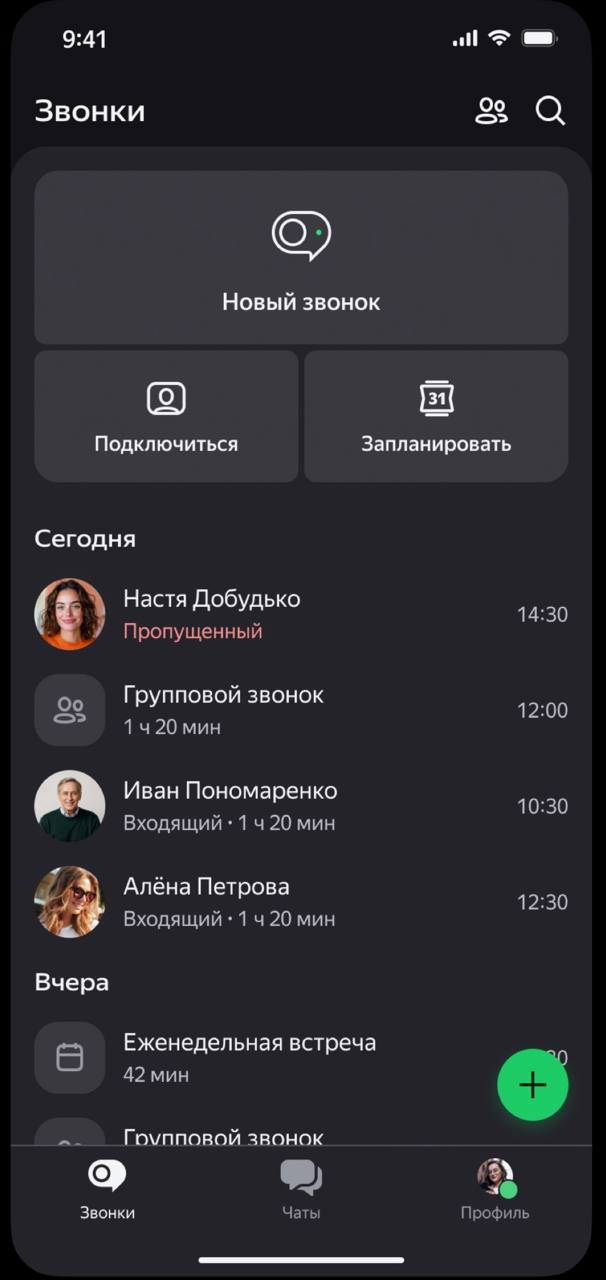Start a new call with Новый звонок
Viewport: 606px width, 1280px height.
[301, 258]
